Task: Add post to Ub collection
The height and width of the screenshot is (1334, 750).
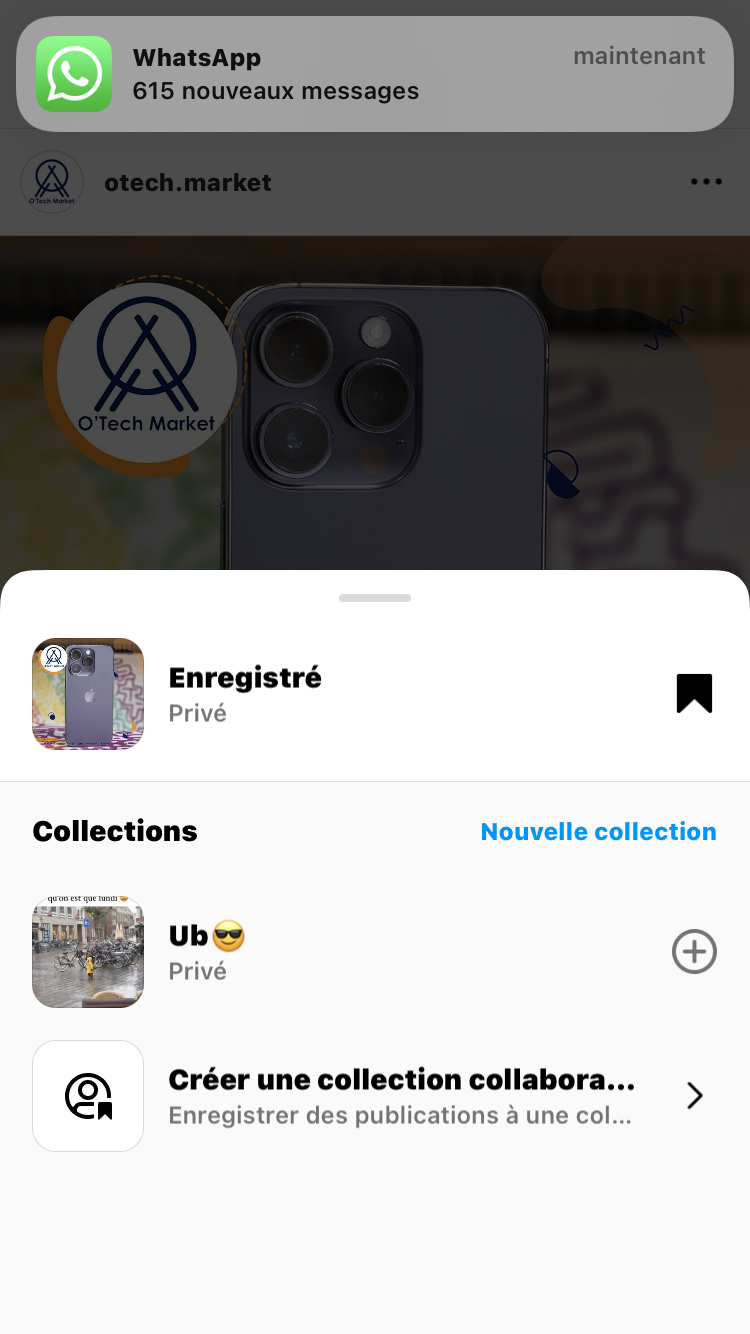Action: click(694, 951)
